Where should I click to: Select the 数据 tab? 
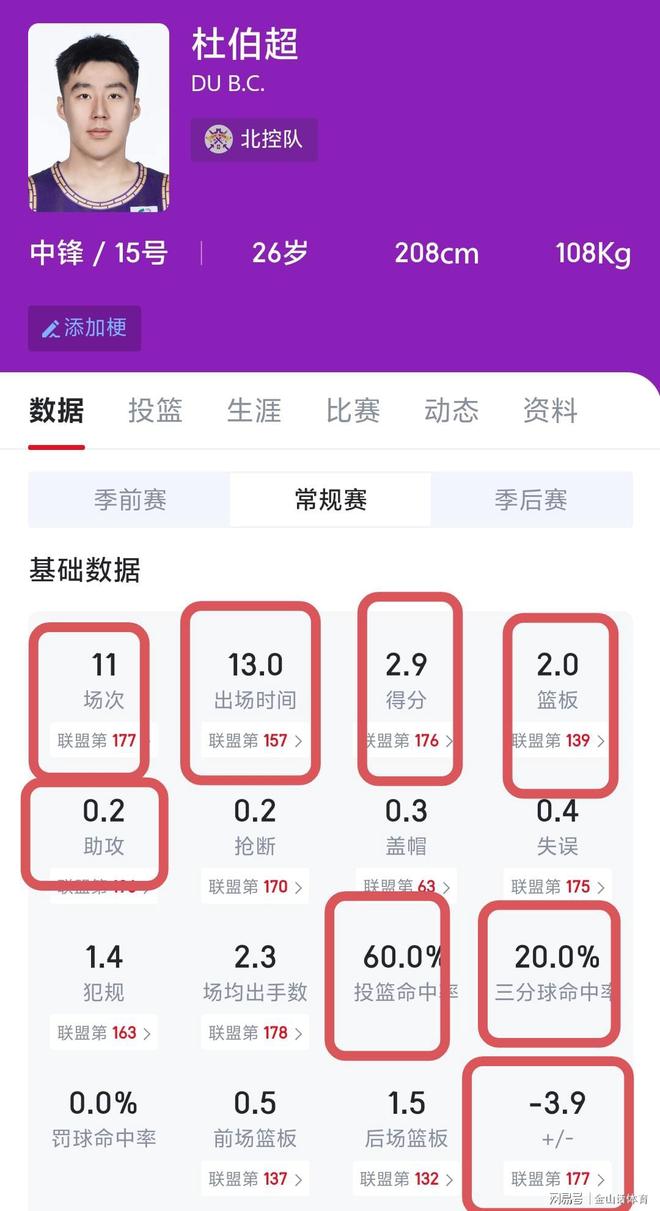tap(56, 411)
